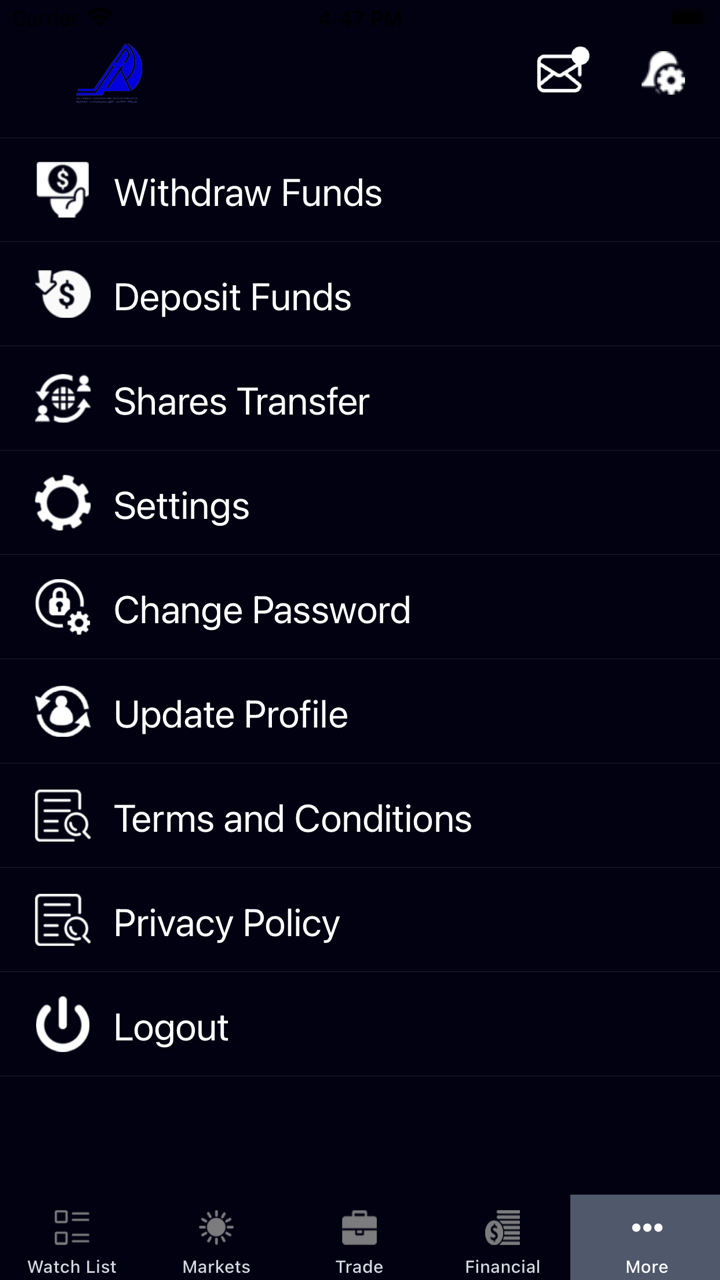Screen dimensions: 720x1280
Task: Read the Privacy Policy
Action: 226,923
